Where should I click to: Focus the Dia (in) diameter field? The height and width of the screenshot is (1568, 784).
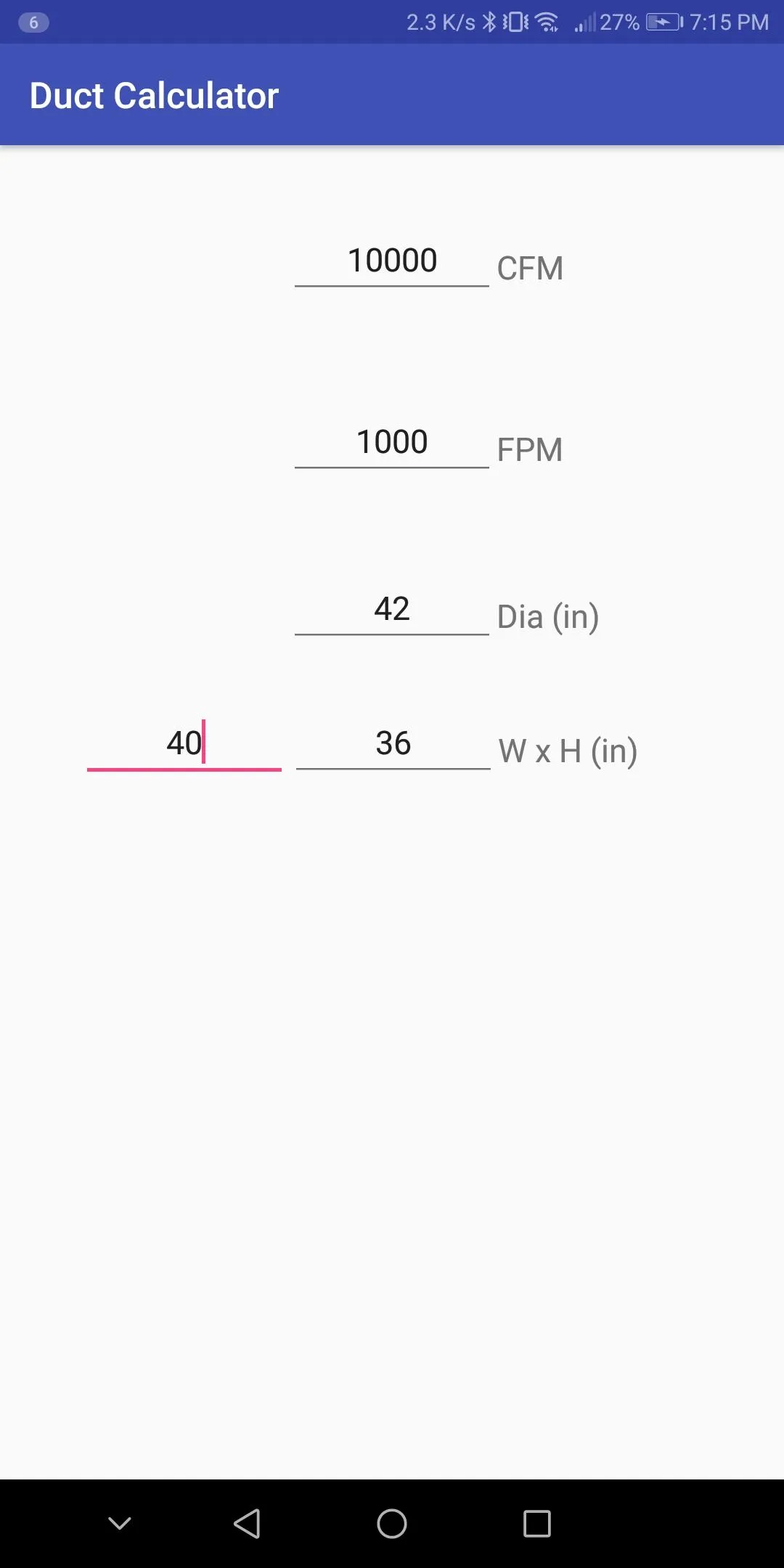pyautogui.click(x=392, y=610)
